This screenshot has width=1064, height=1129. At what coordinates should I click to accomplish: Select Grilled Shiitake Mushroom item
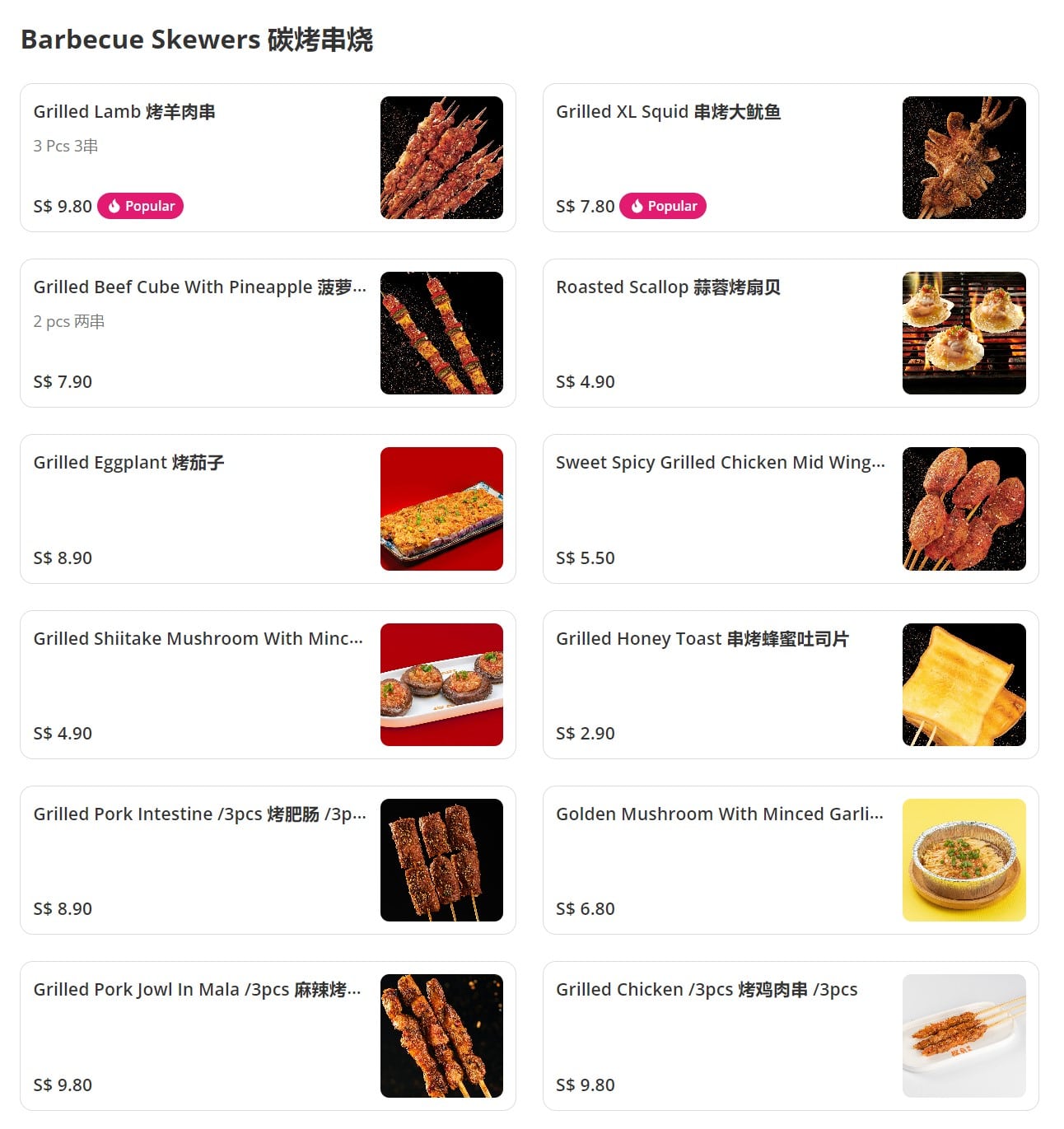click(x=268, y=684)
